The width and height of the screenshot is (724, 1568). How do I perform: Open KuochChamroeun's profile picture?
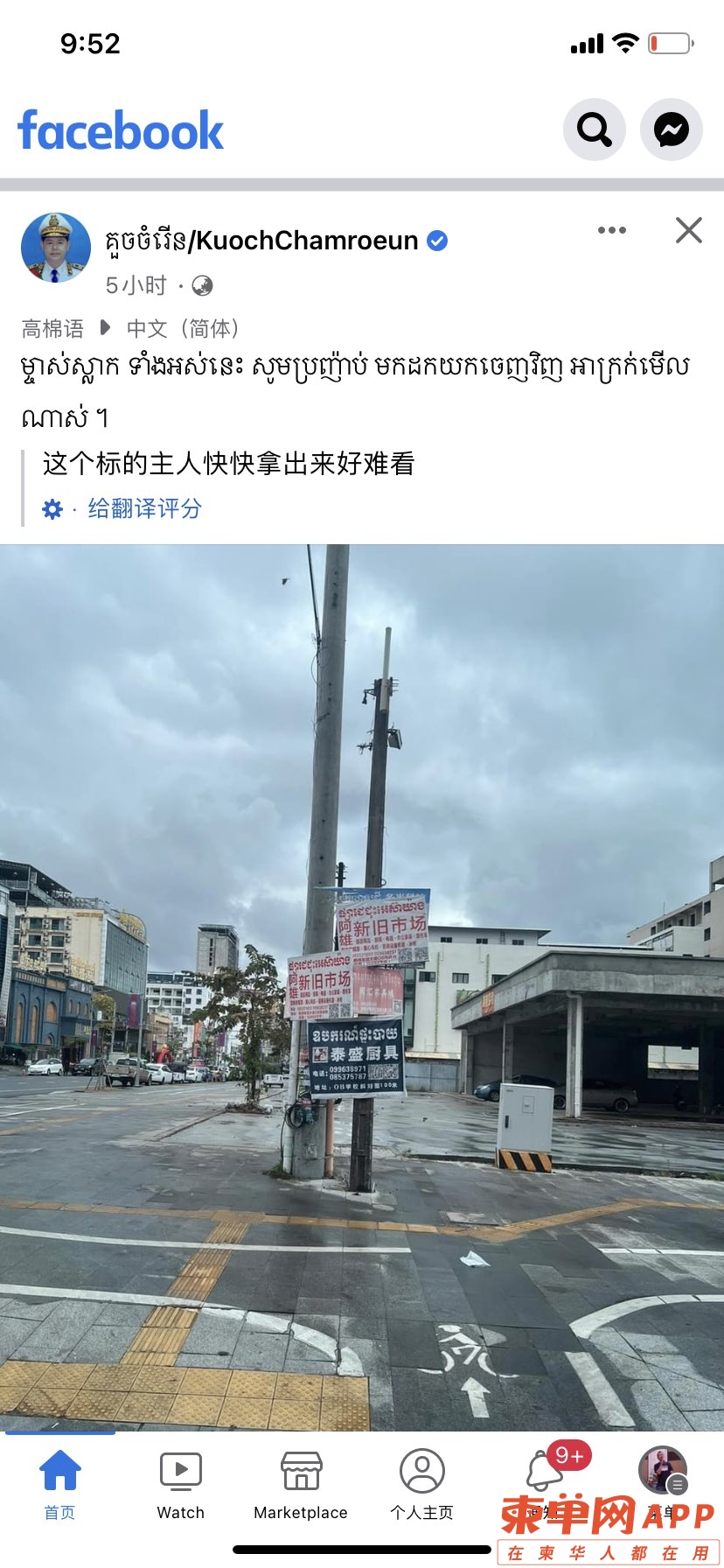55,248
